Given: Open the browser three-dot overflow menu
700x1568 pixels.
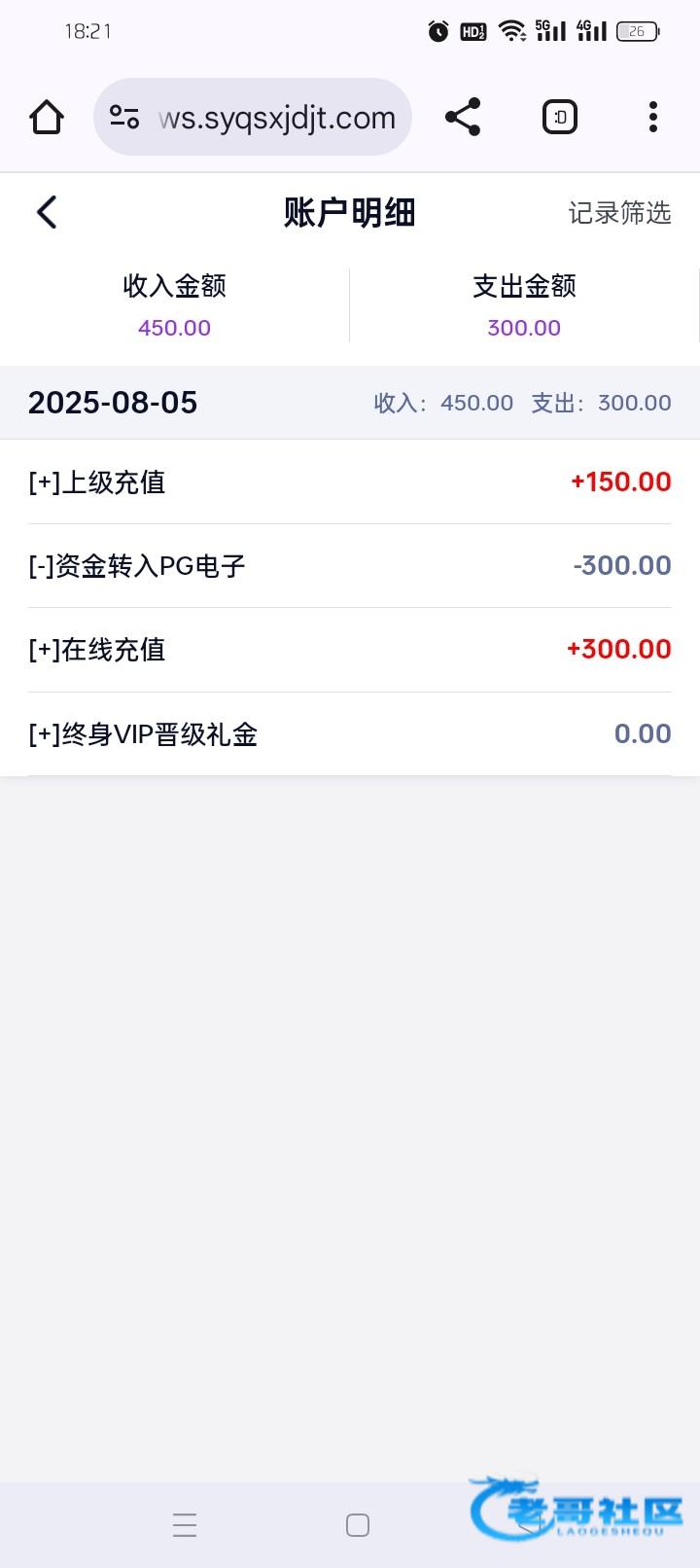Looking at the screenshot, I should pyautogui.click(x=653, y=118).
